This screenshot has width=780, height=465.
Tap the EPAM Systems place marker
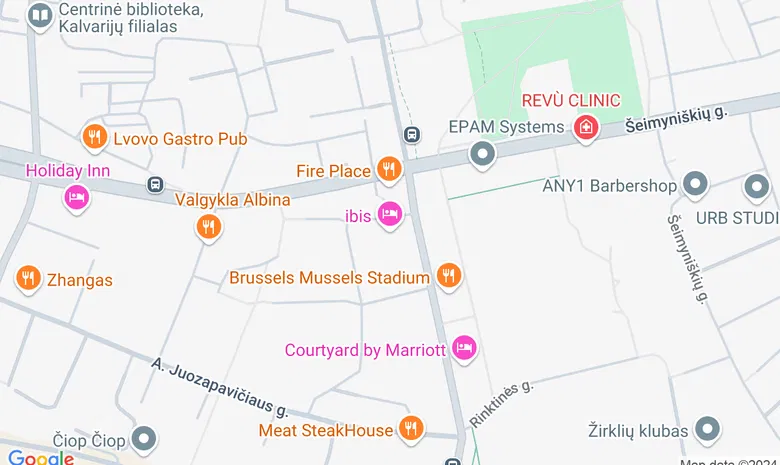click(x=483, y=153)
